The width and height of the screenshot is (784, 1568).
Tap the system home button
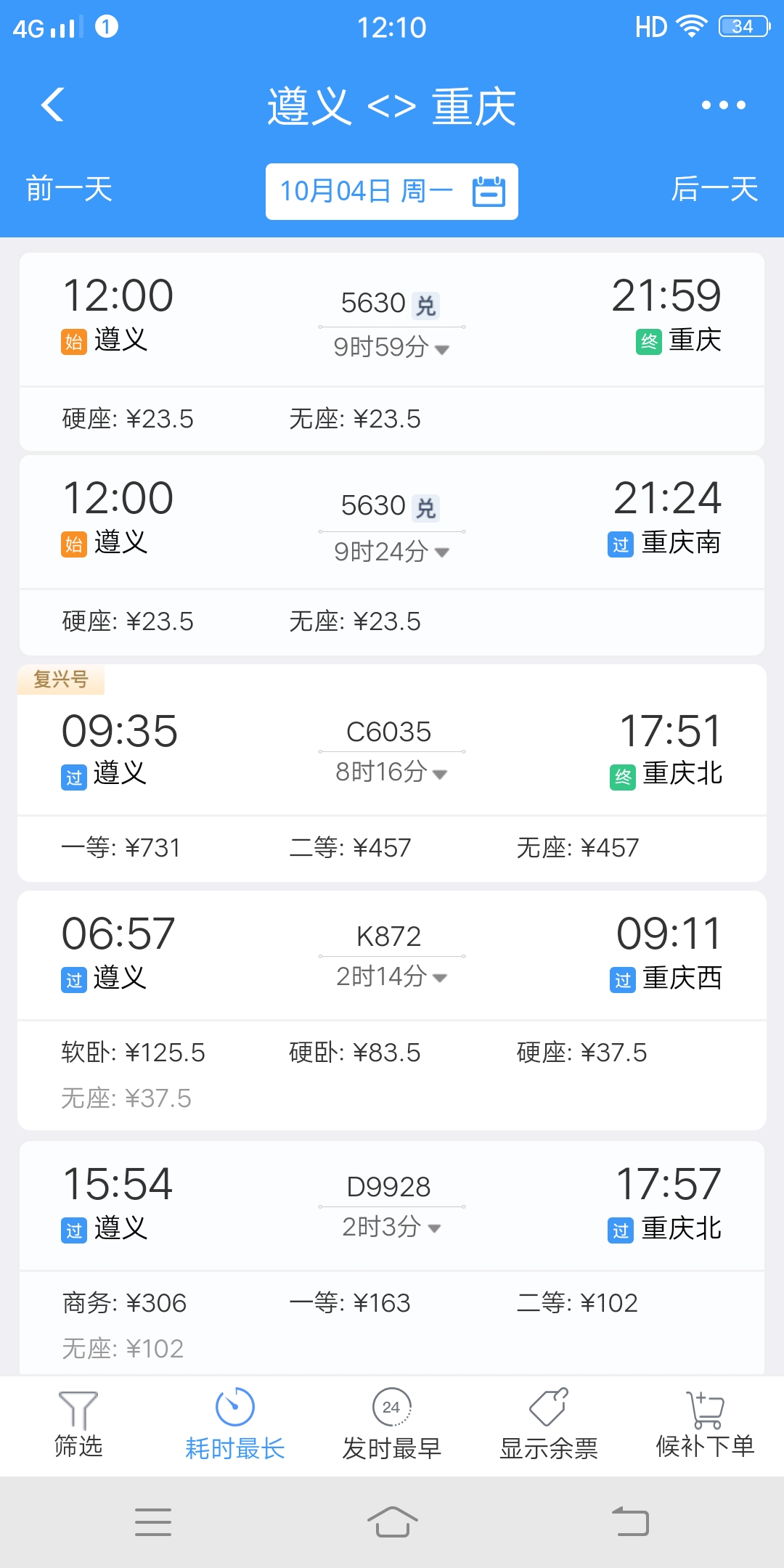(x=392, y=1522)
